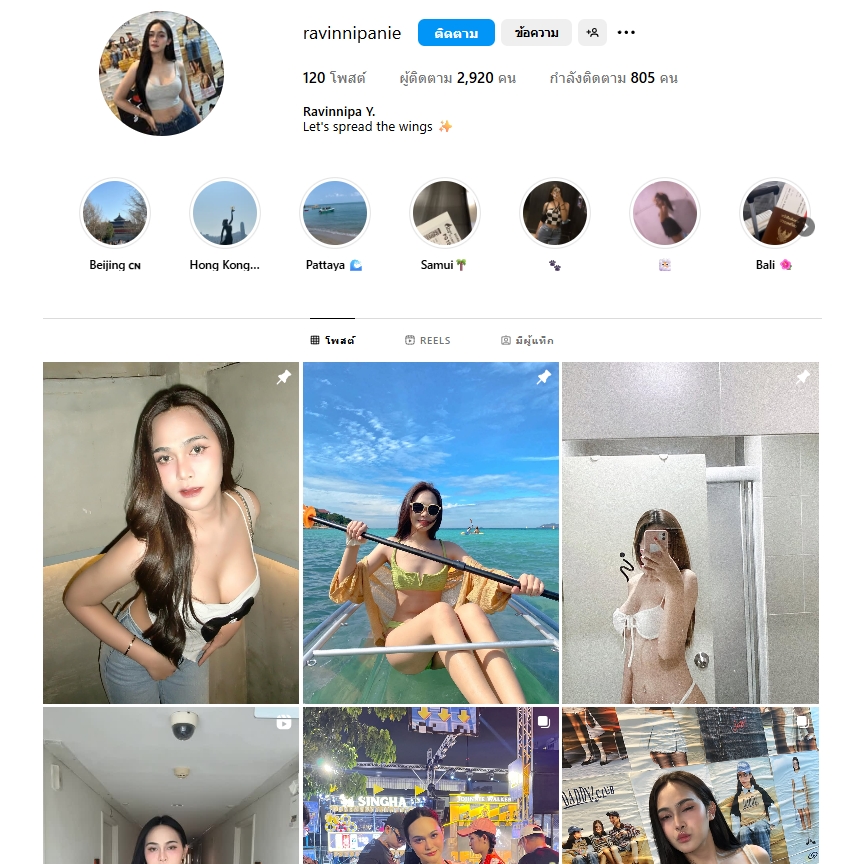Open the first pinned portrait post
Screen dimensions: 854x864
[171, 533]
